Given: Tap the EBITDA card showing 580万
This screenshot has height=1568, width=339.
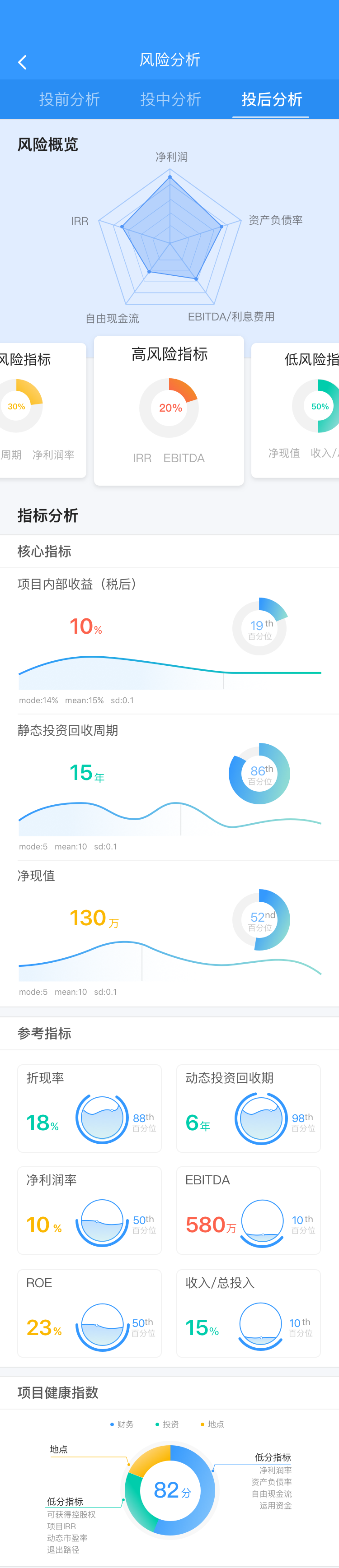Looking at the screenshot, I should (x=248, y=1210).
